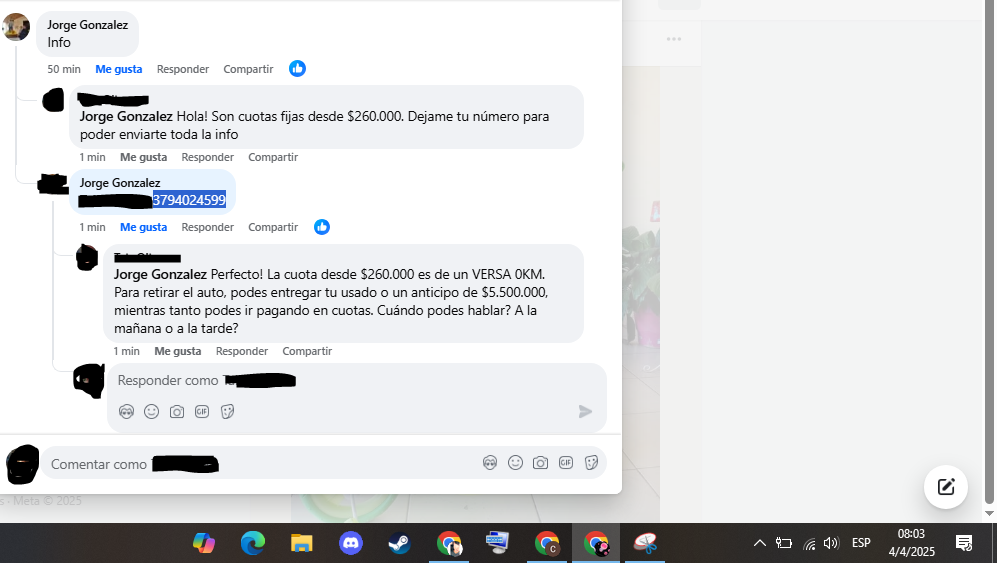The height and width of the screenshot is (563, 997).
Task: Like the reply about cuotas fijas desde $260.000
Action: (x=143, y=157)
